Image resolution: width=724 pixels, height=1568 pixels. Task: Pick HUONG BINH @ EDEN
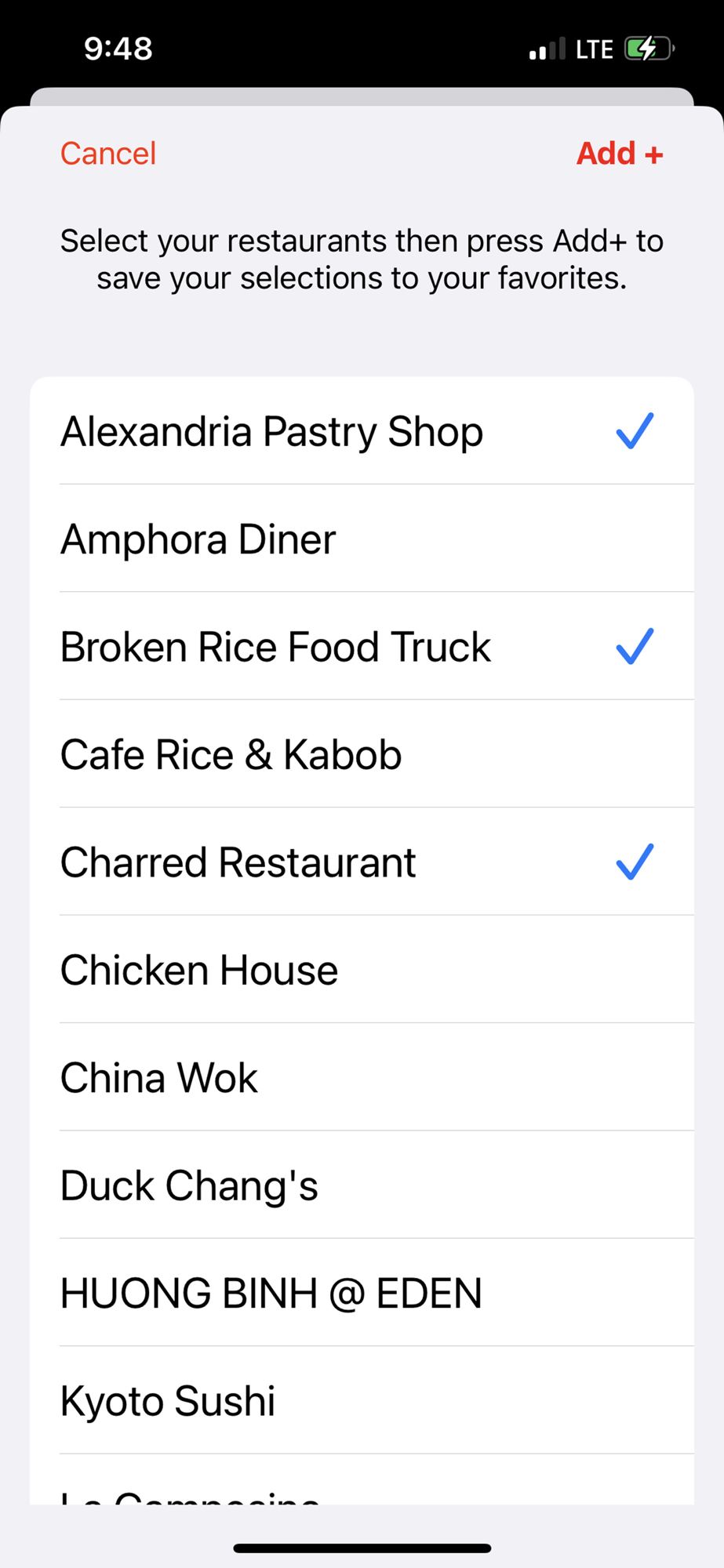361,1294
